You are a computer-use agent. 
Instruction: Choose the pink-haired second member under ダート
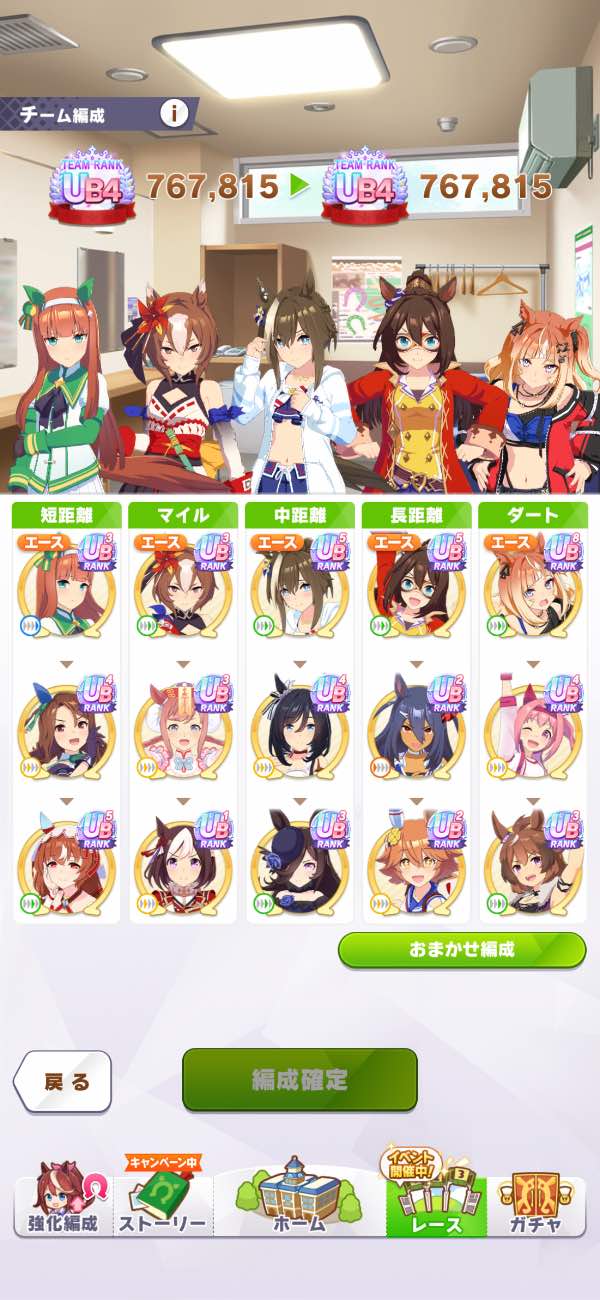tap(531, 725)
